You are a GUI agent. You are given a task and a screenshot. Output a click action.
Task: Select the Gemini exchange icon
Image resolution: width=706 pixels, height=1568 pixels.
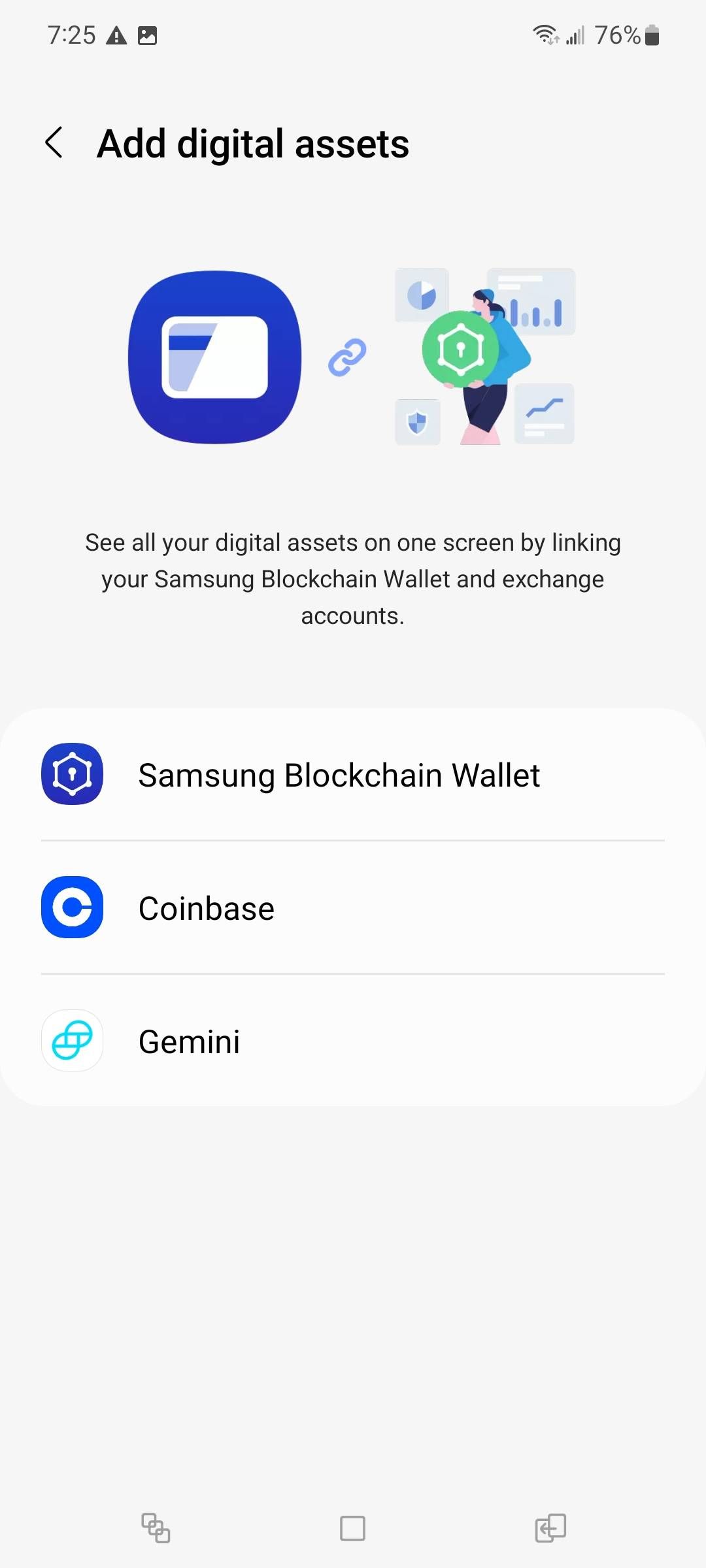click(x=72, y=1041)
